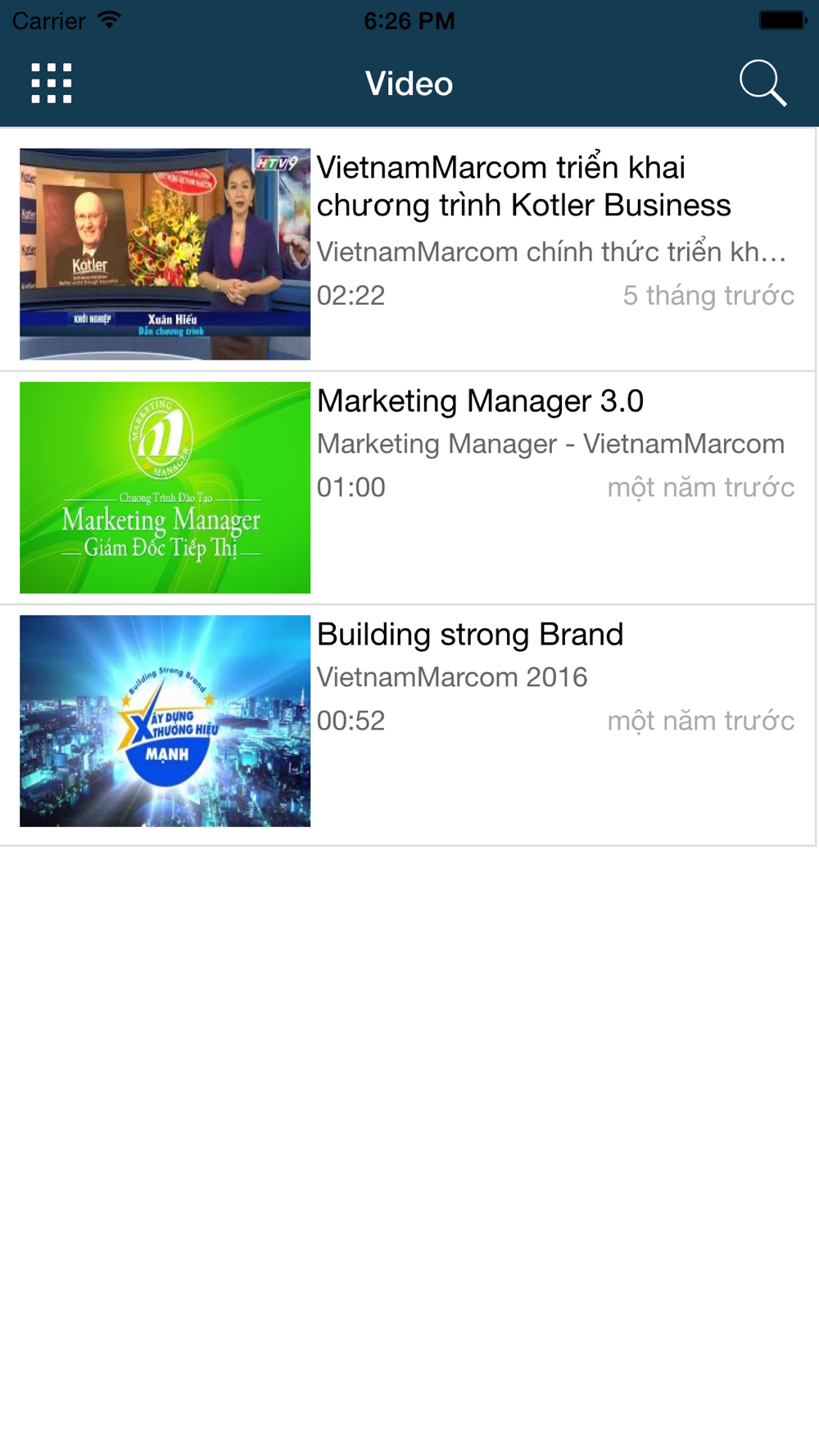Open the grid menu button
The height and width of the screenshot is (1456, 819).
pos(52,84)
